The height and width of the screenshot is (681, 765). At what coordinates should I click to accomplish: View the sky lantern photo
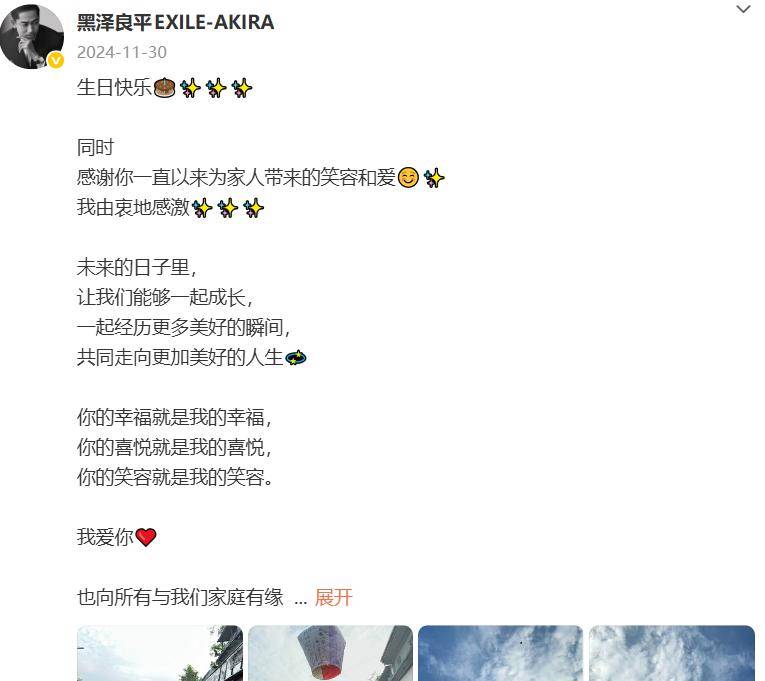[330, 653]
